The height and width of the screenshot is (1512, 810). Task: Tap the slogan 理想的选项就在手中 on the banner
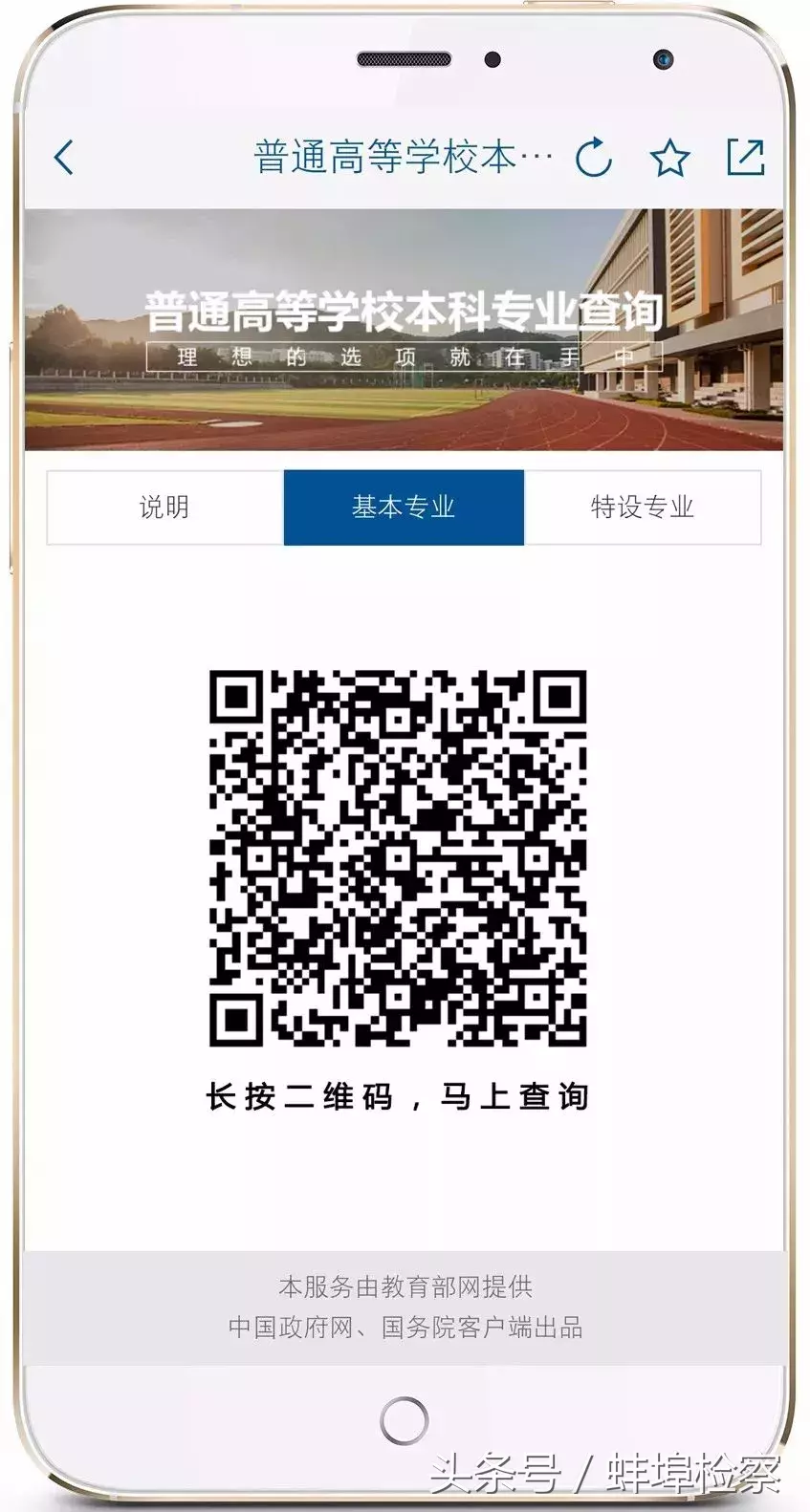click(404, 355)
